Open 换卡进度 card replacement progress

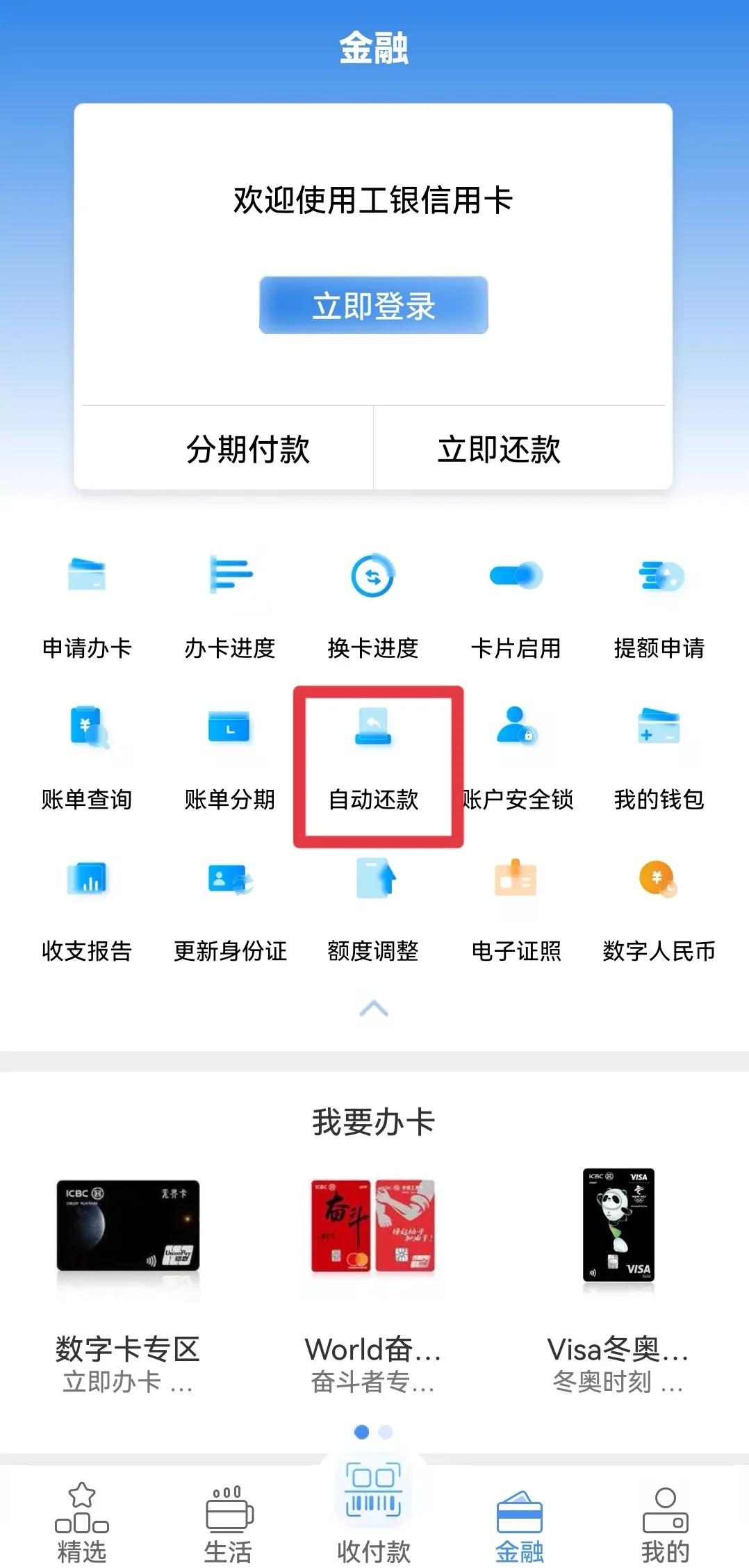tap(374, 604)
